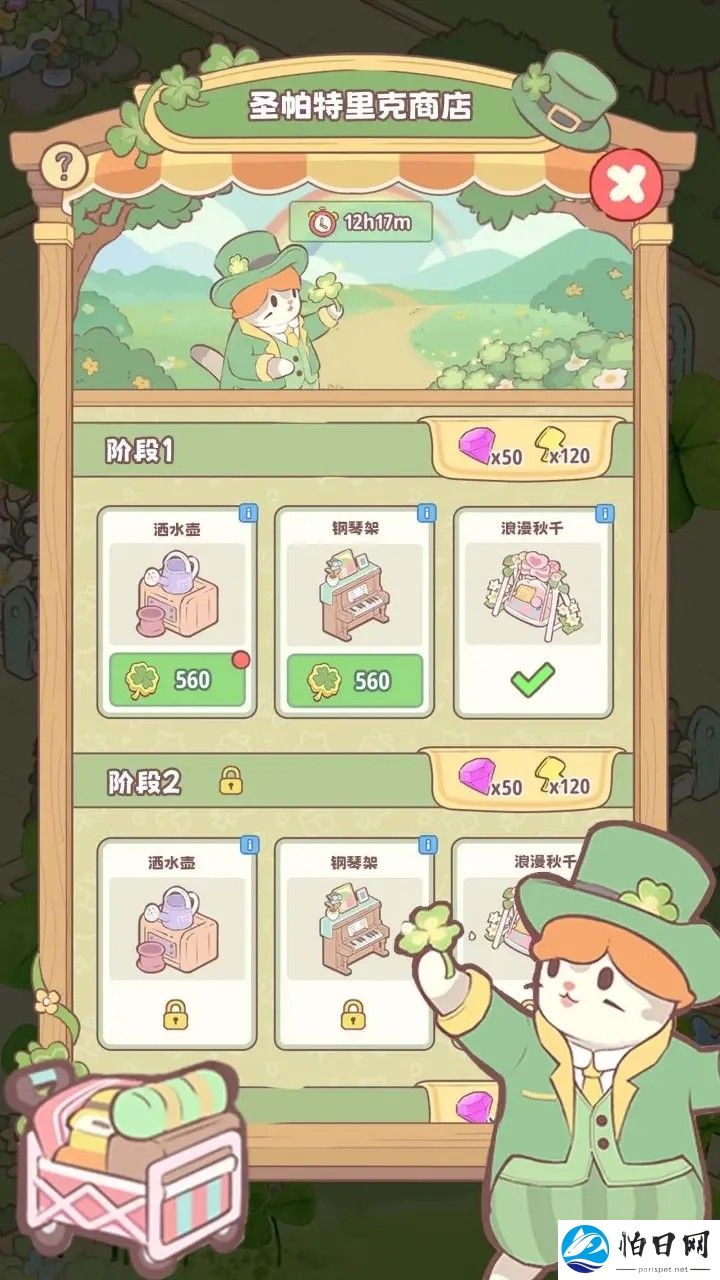Screen dimensions: 720x1280
Task: Show info for 洒水壶 in 阶段2
Action: pos(247,846)
